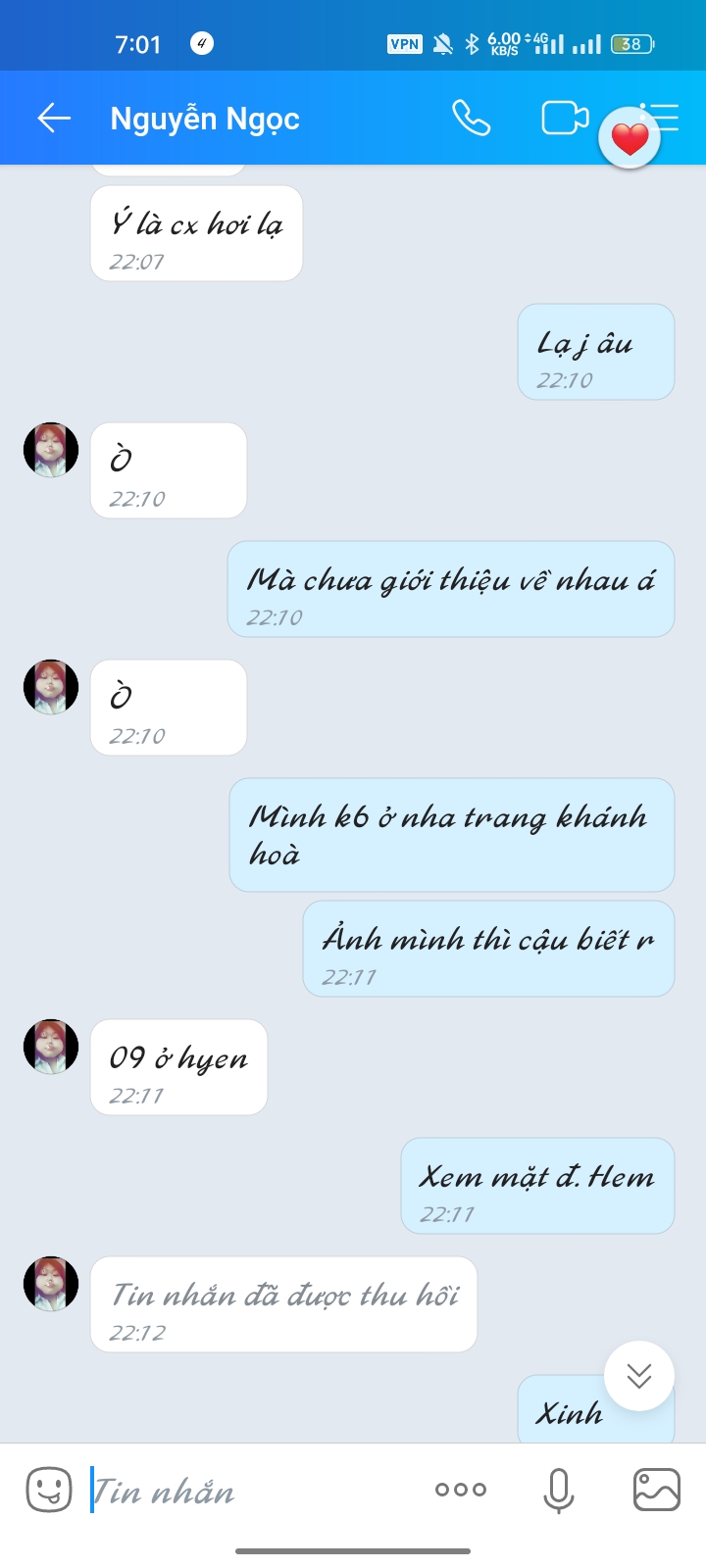The image size is (706, 1568).
Task: Tap the floating red heart bubble
Action: click(x=630, y=139)
